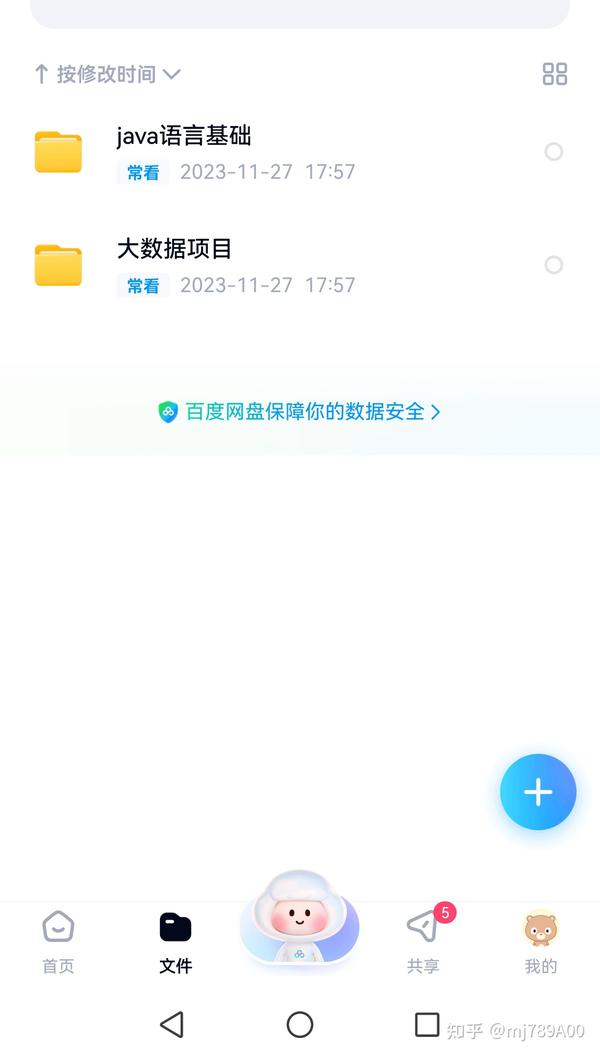Open the 大数据项目 folder

pos(283,266)
